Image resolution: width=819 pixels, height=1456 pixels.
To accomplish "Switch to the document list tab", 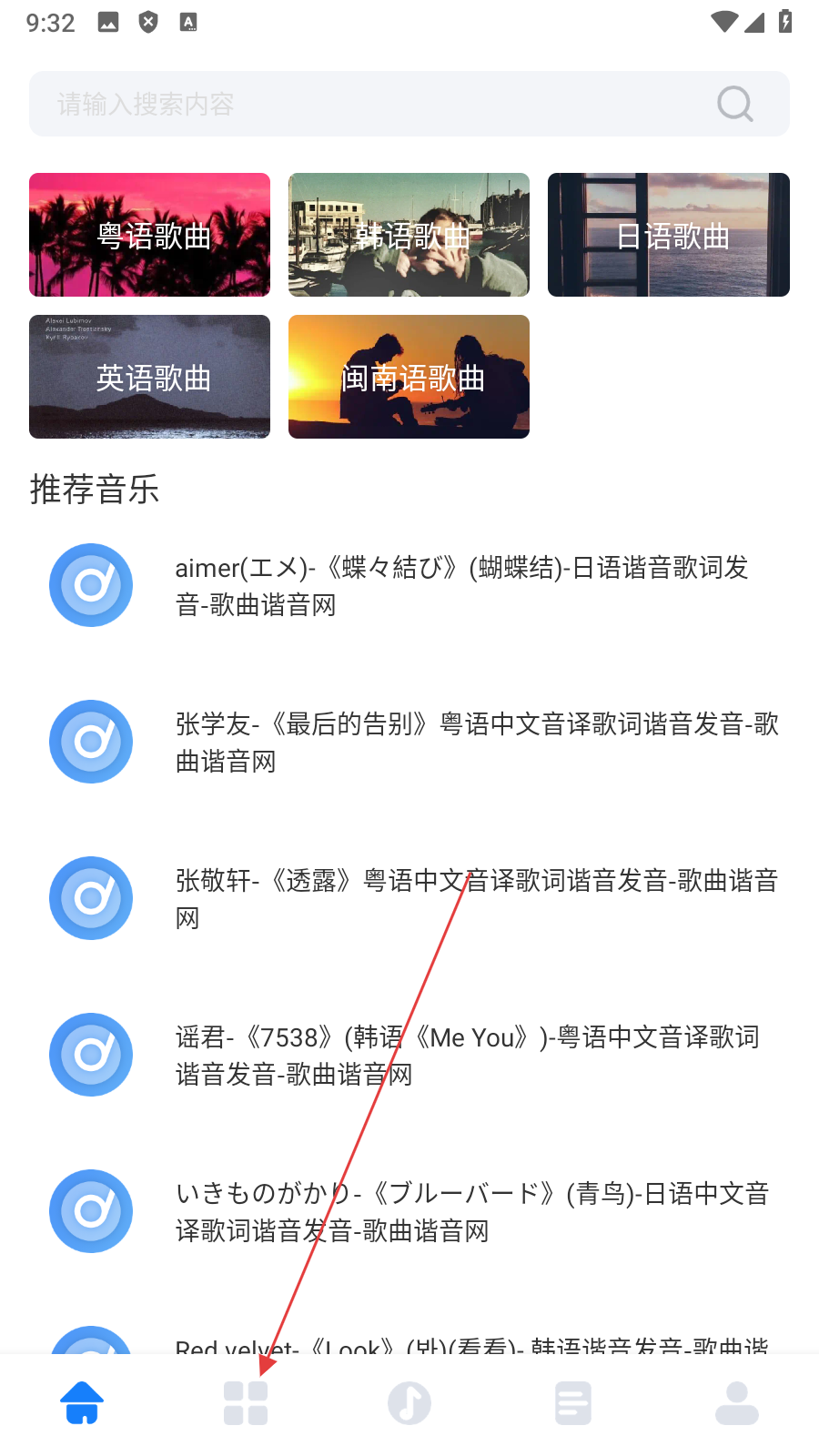I will click(x=573, y=1402).
